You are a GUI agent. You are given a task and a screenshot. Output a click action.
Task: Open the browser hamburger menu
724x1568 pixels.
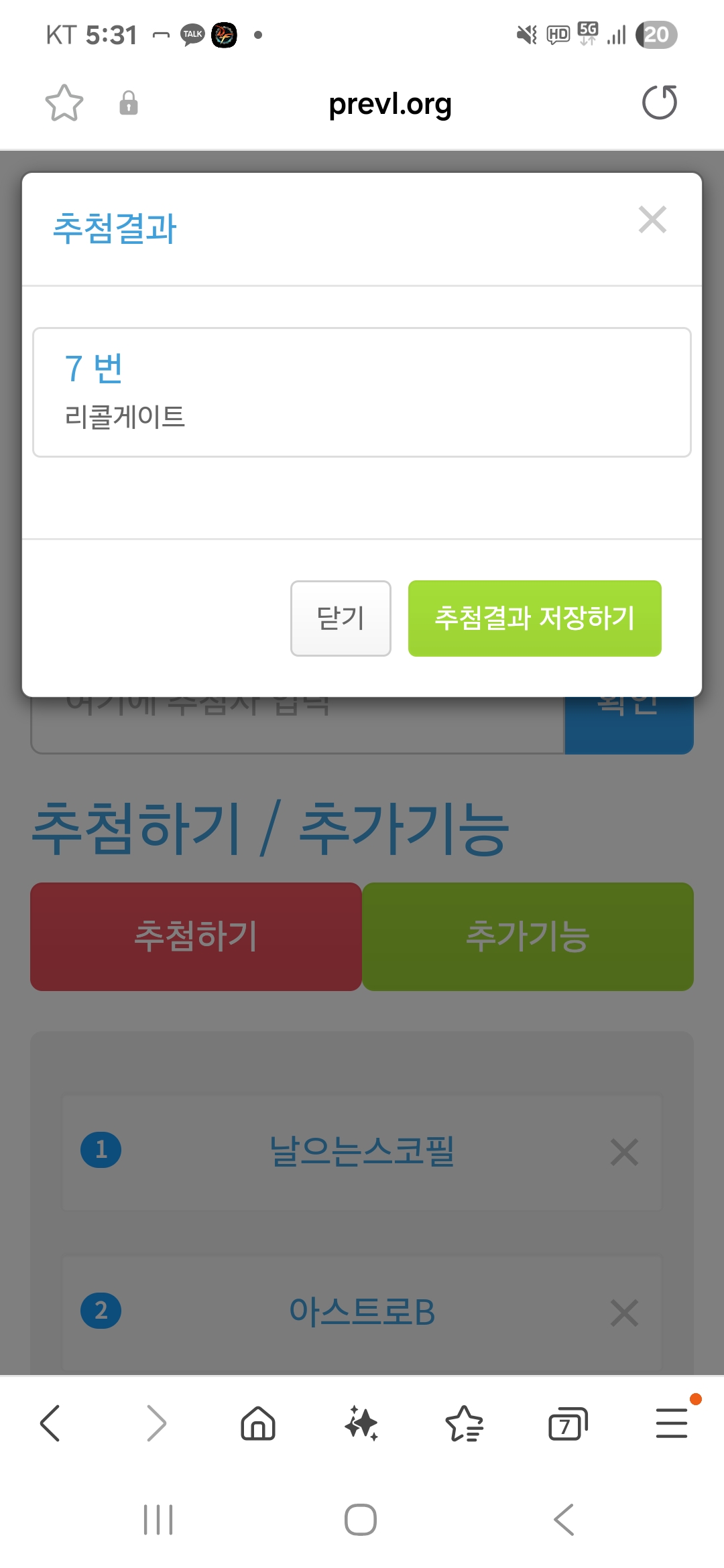point(672,1423)
